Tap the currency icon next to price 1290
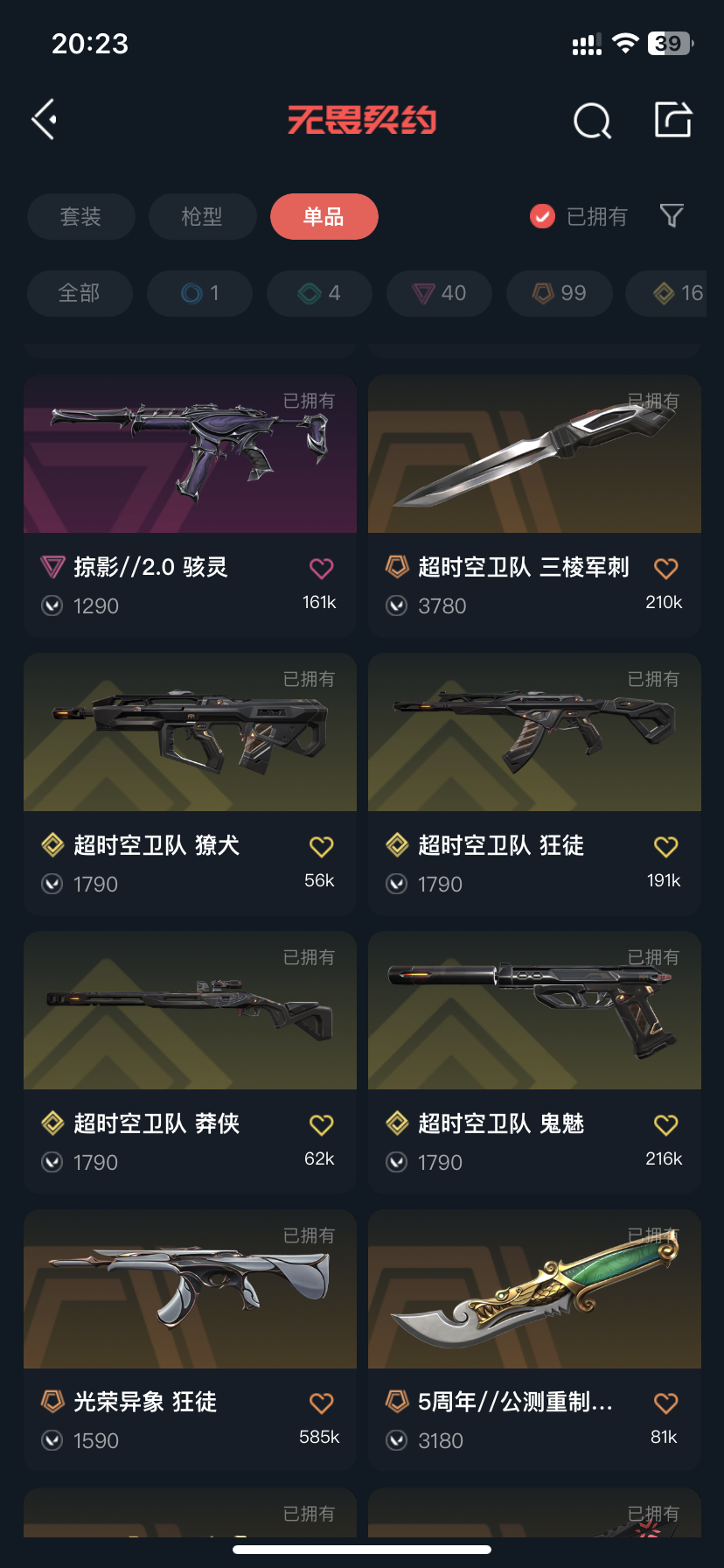Image resolution: width=724 pixels, height=1568 pixels. 52,605
